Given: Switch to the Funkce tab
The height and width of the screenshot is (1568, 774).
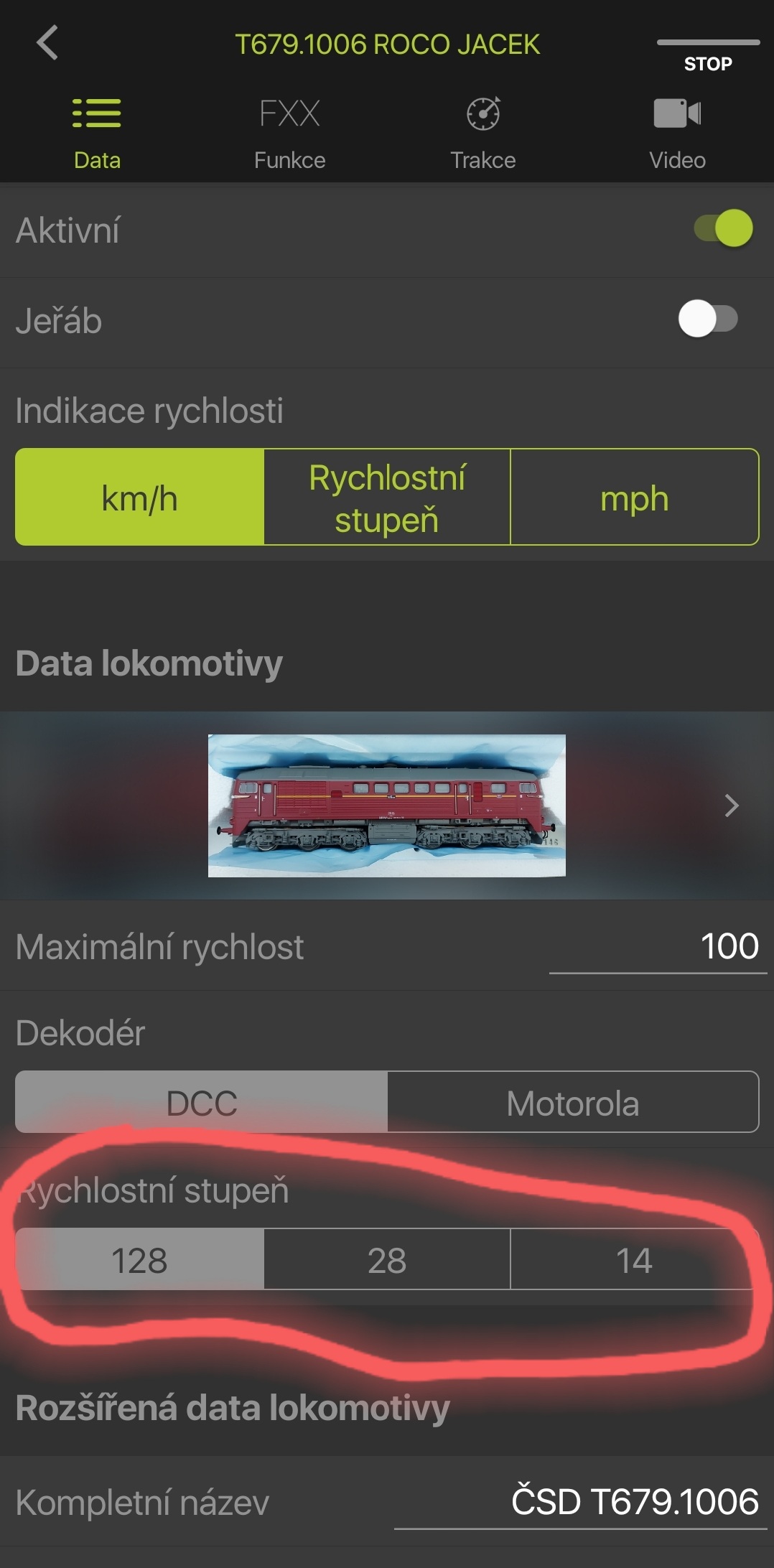Looking at the screenshot, I should point(289,134).
